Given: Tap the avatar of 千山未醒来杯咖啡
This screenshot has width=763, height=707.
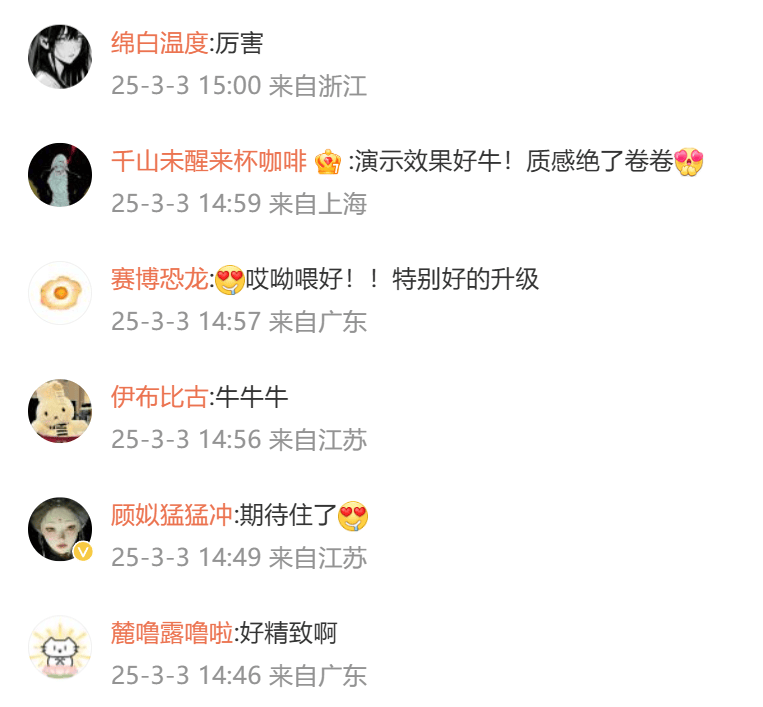Looking at the screenshot, I should click(x=60, y=174).
